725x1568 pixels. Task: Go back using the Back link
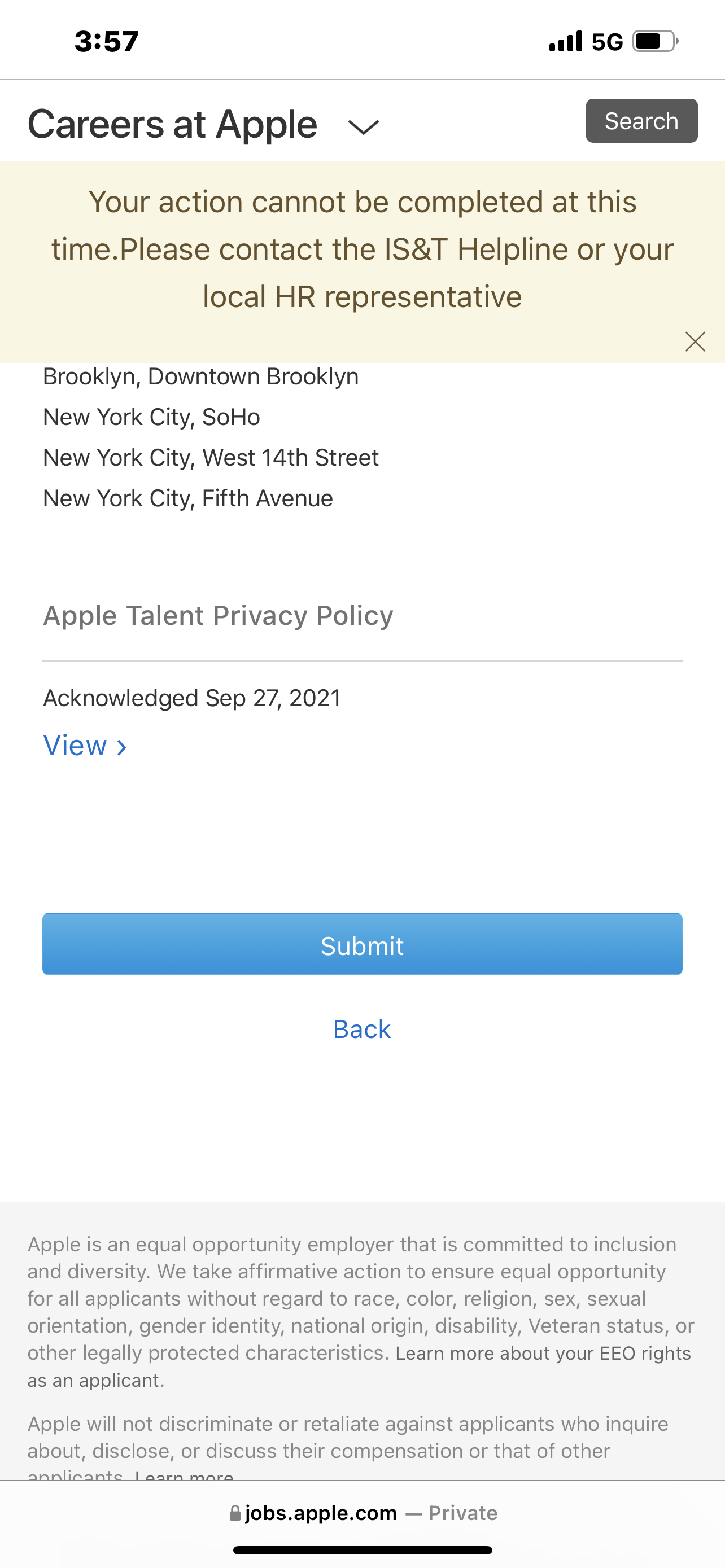[361, 1030]
